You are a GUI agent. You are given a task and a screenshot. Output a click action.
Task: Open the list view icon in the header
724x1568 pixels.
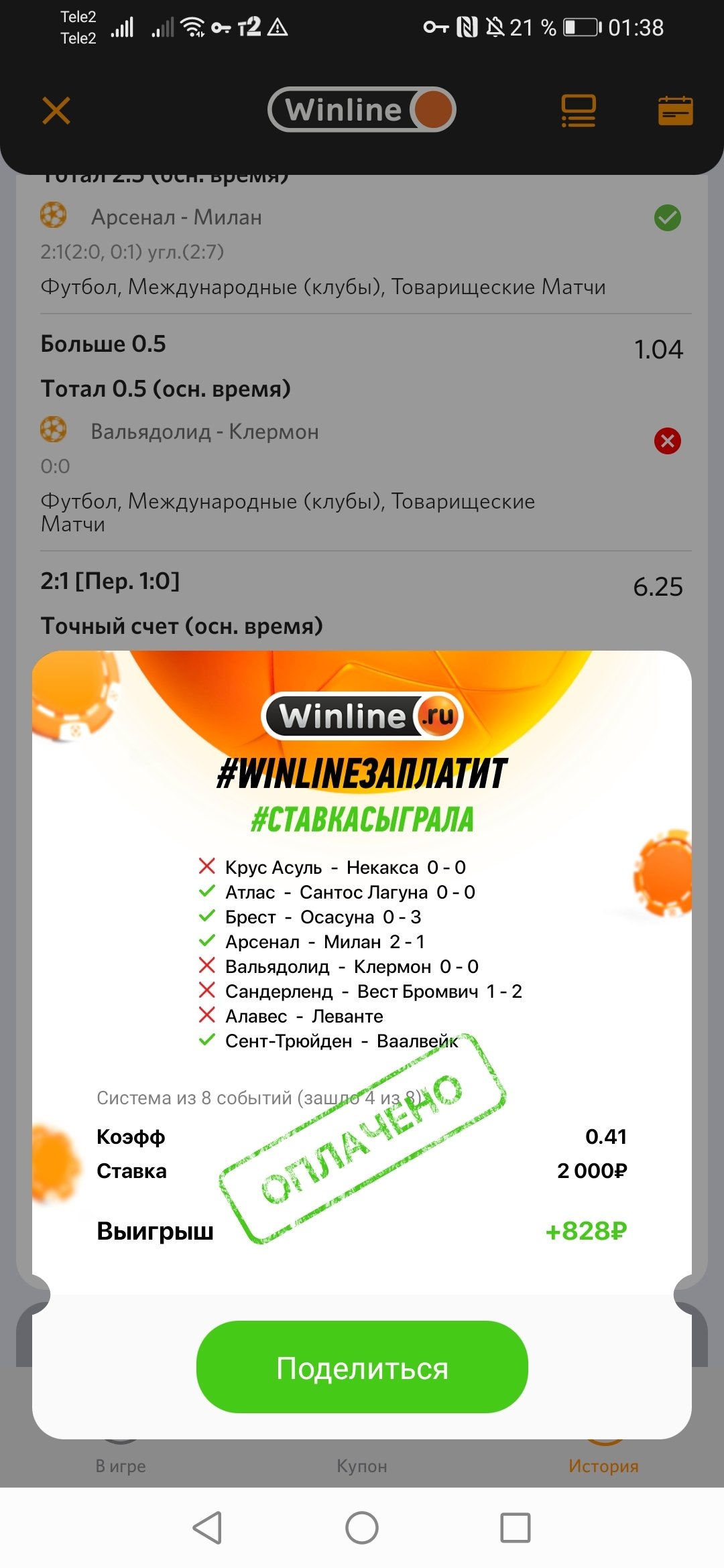click(578, 111)
